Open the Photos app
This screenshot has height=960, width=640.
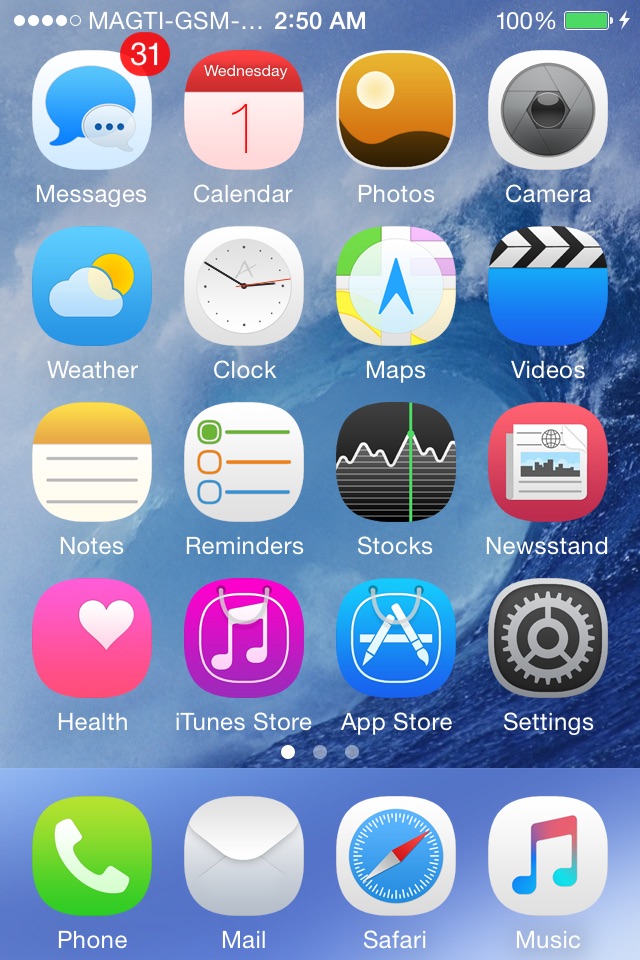pyautogui.click(x=396, y=110)
